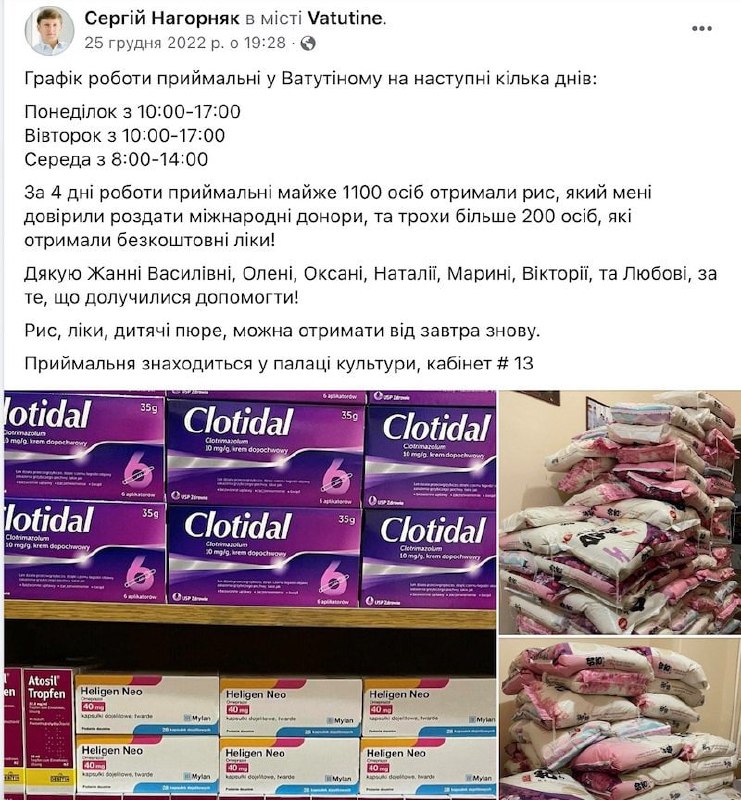Open the upper photo of stacked rice bags
Viewport: 741px width, 800px height.
[x=619, y=511]
